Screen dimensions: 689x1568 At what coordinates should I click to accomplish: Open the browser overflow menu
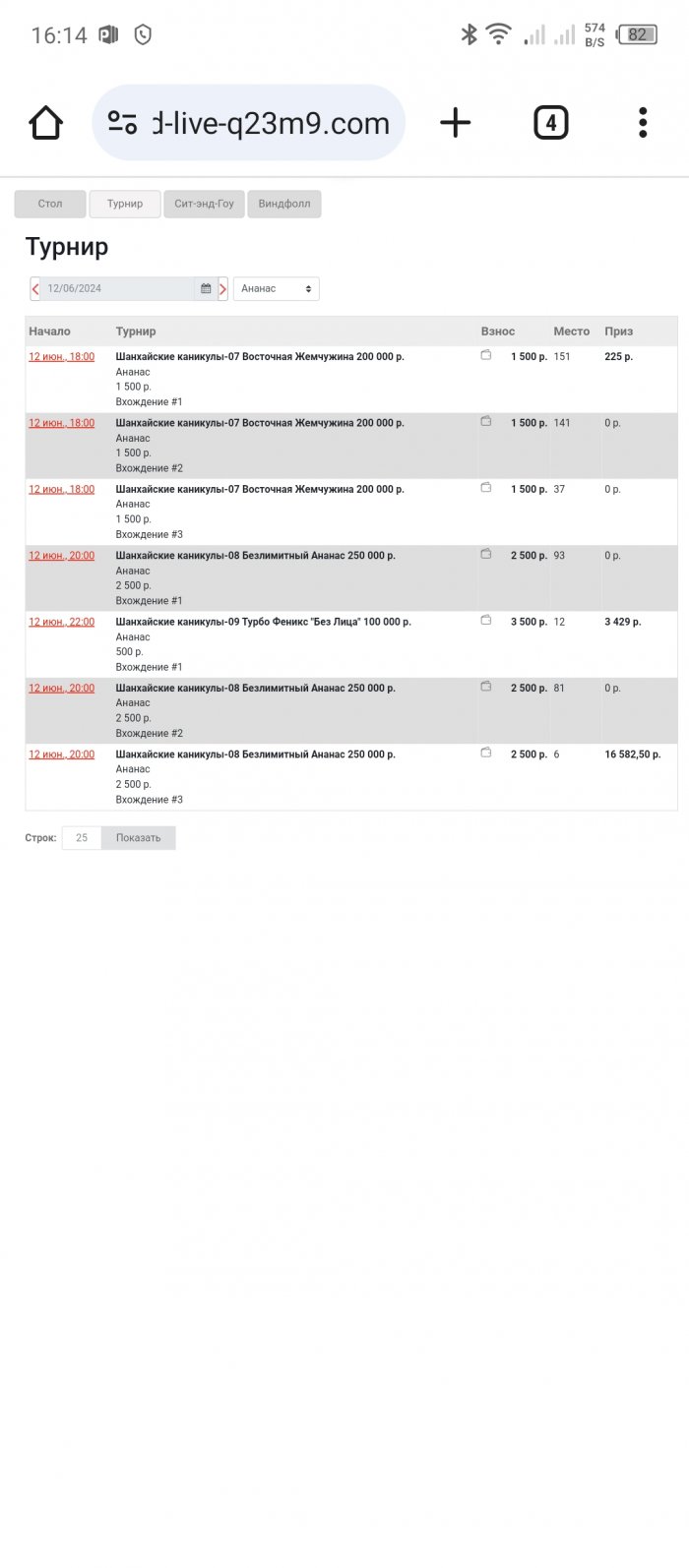click(x=643, y=123)
